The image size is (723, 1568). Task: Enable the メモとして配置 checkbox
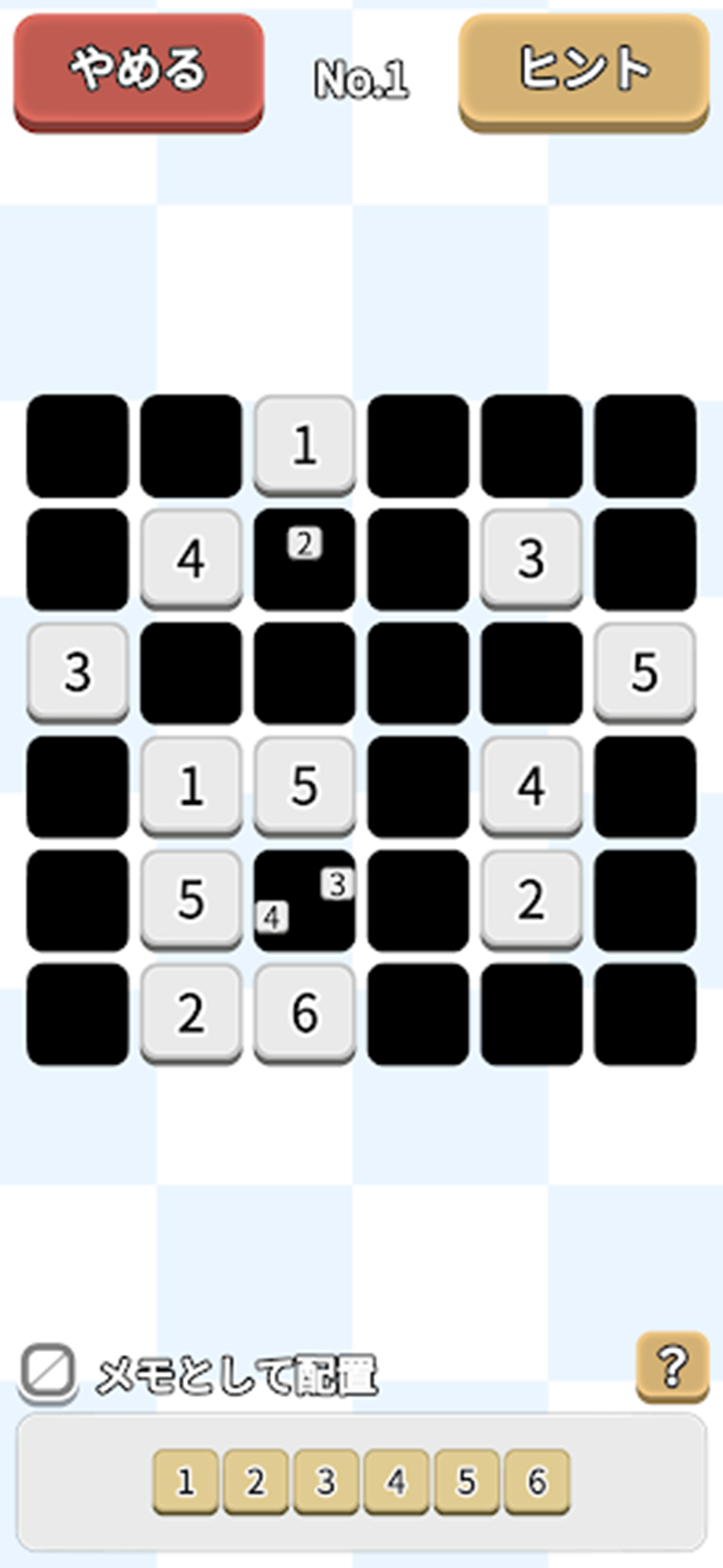[x=48, y=1371]
